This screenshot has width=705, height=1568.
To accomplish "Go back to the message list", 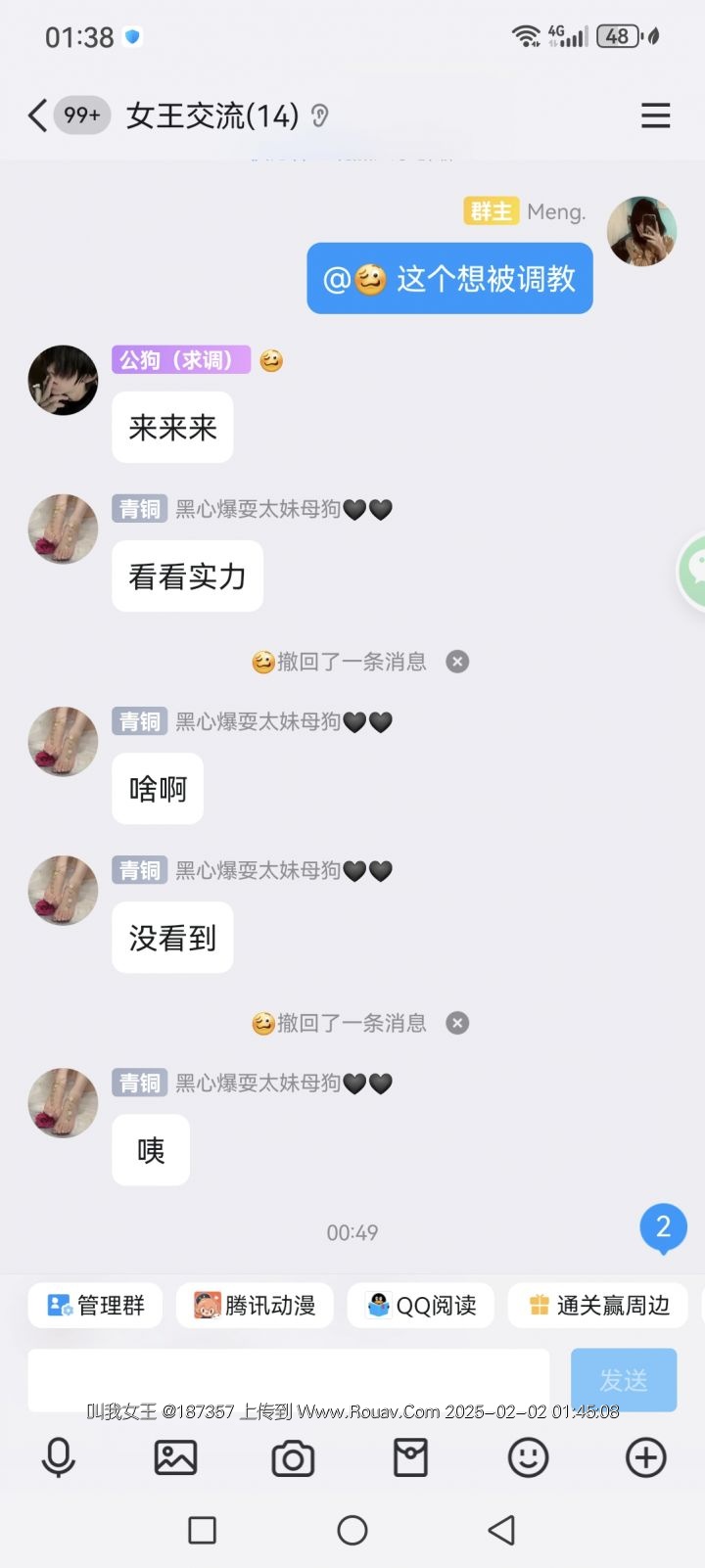I will 37,115.
